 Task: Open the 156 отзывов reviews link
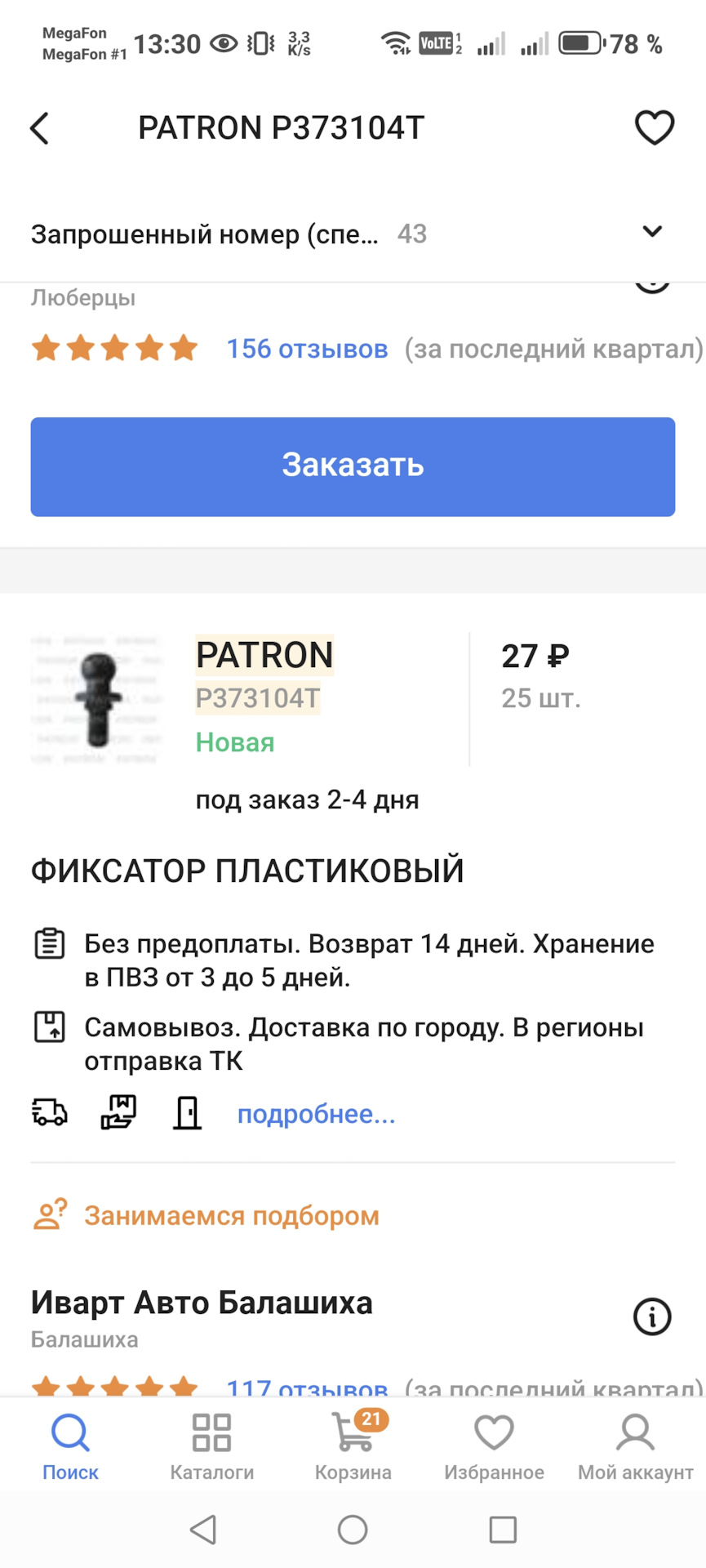(307, 349)
